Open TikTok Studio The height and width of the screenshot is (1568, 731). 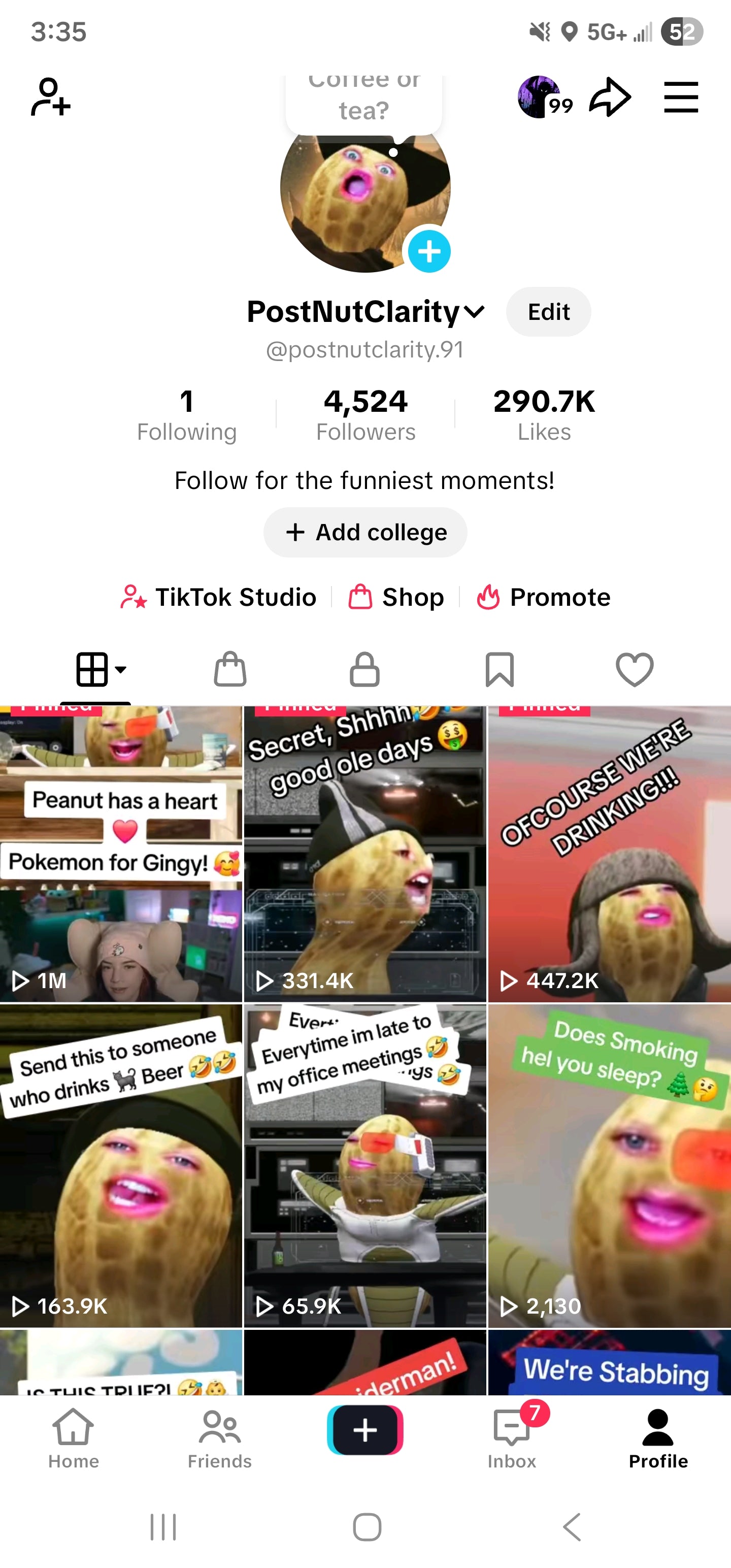(x=219, y=597)
